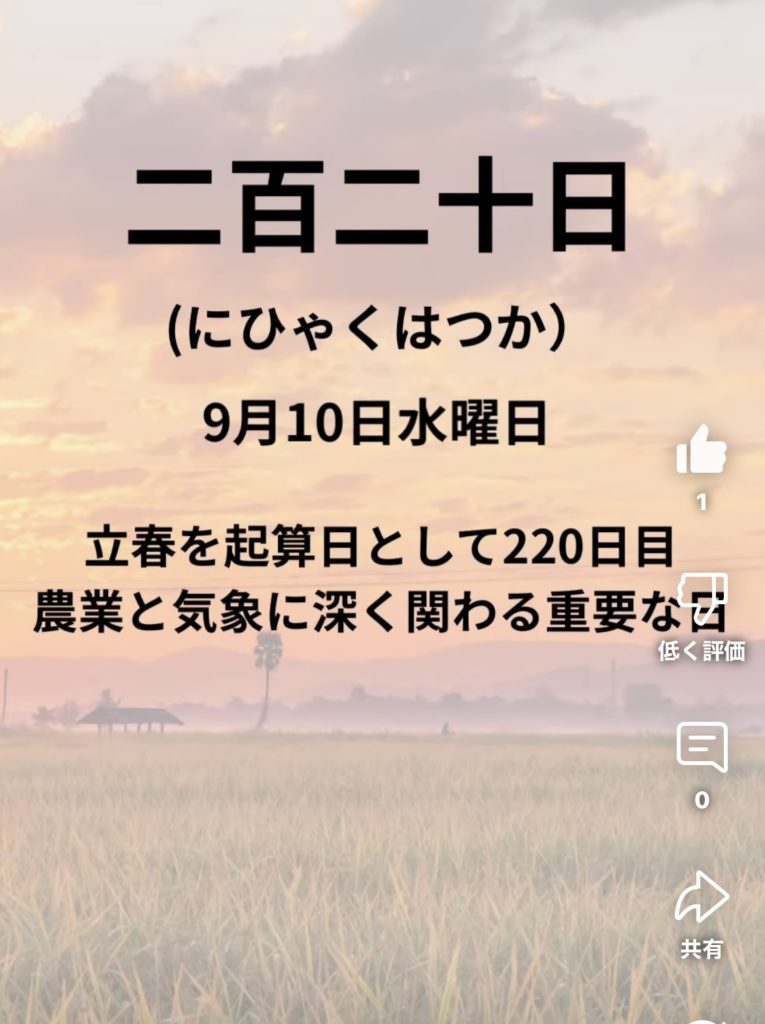765x1024 pixels.
Task: Like this Short video
Action: [x=701, y=450]
